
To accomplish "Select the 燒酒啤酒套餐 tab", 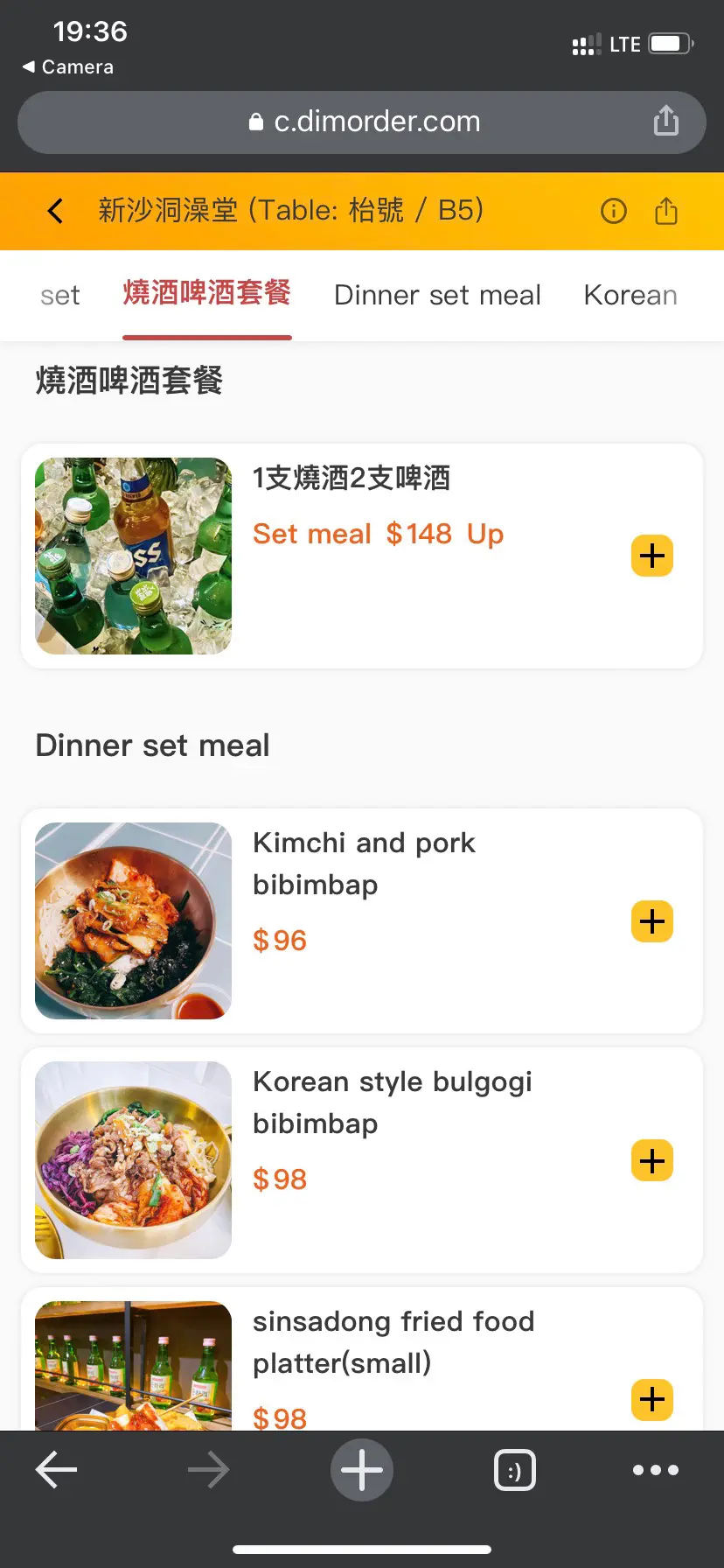I will 207,293.
